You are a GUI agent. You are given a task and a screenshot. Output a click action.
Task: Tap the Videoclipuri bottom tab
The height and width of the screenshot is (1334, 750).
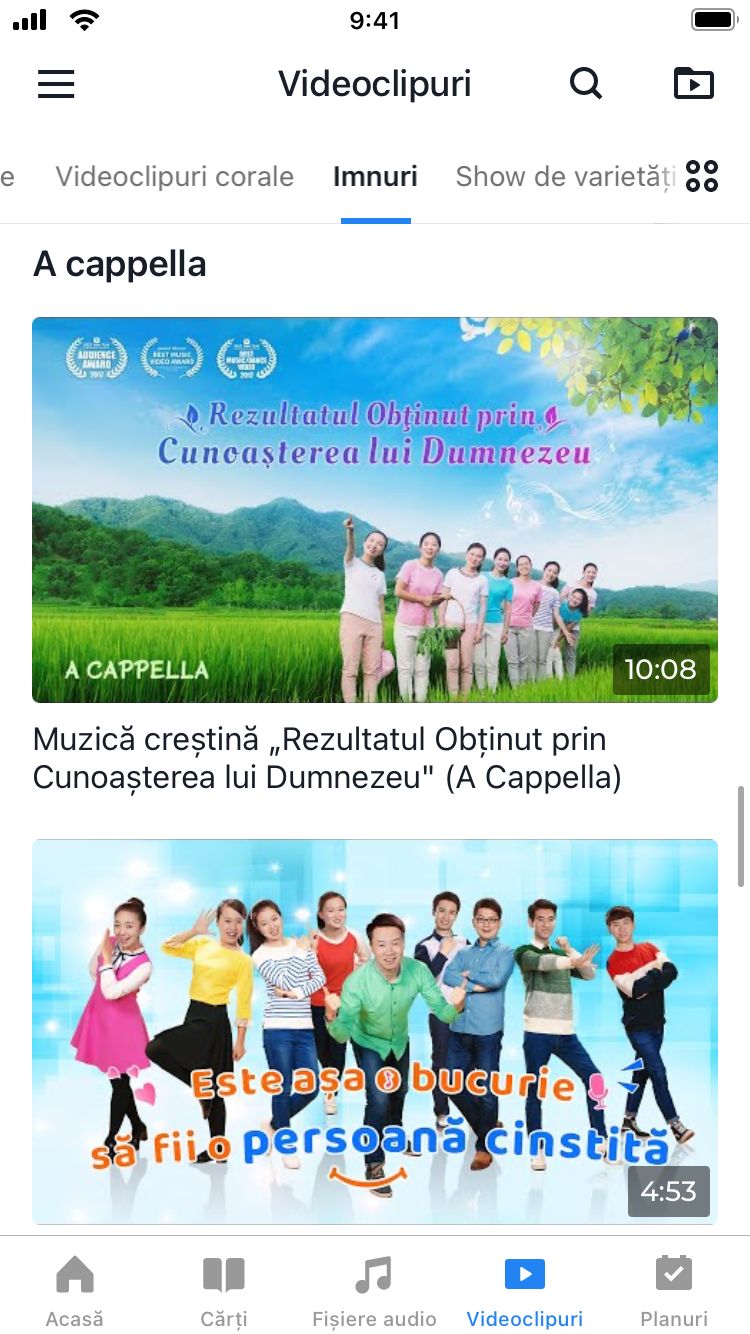(525, 1288)
